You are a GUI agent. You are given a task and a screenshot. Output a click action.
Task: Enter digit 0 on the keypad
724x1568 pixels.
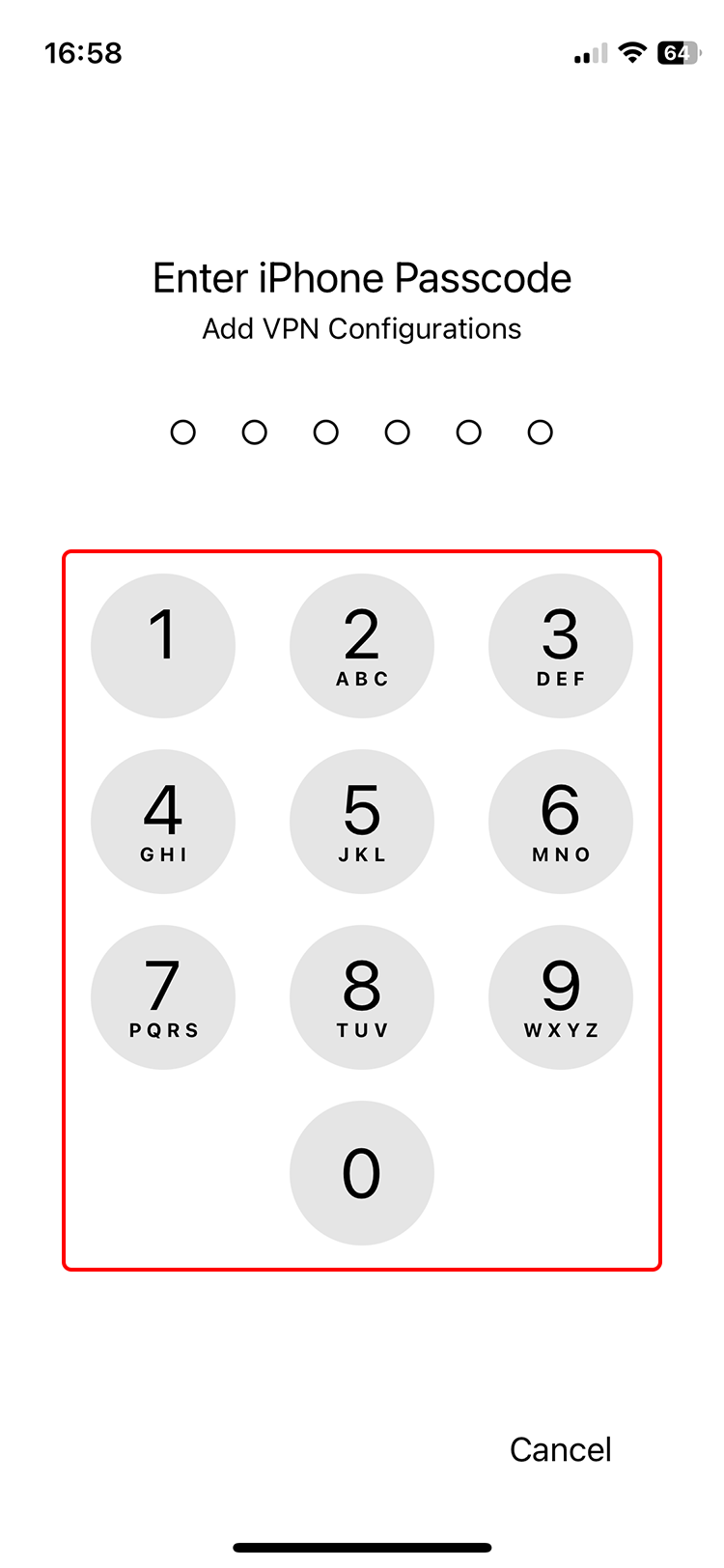(x=362, y=1173)
